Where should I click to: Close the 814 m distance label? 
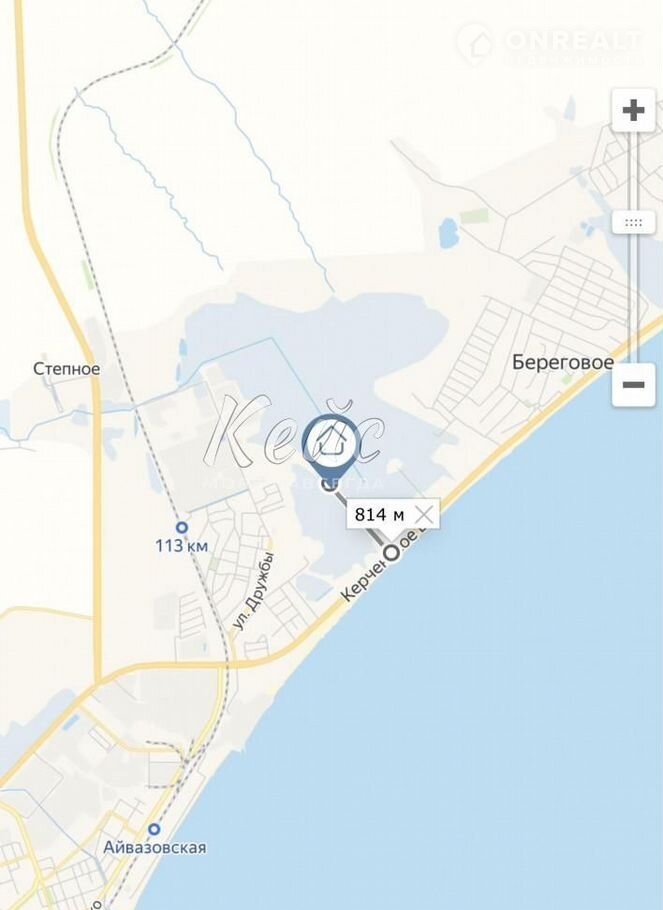click(x=424, y=514)
